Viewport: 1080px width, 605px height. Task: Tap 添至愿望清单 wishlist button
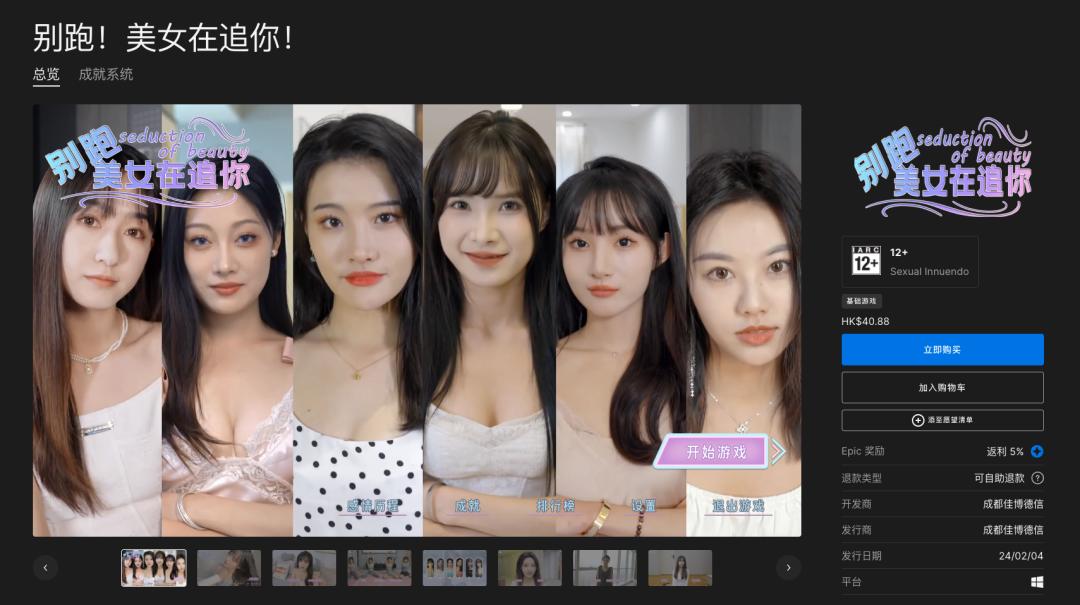(942, 420)
